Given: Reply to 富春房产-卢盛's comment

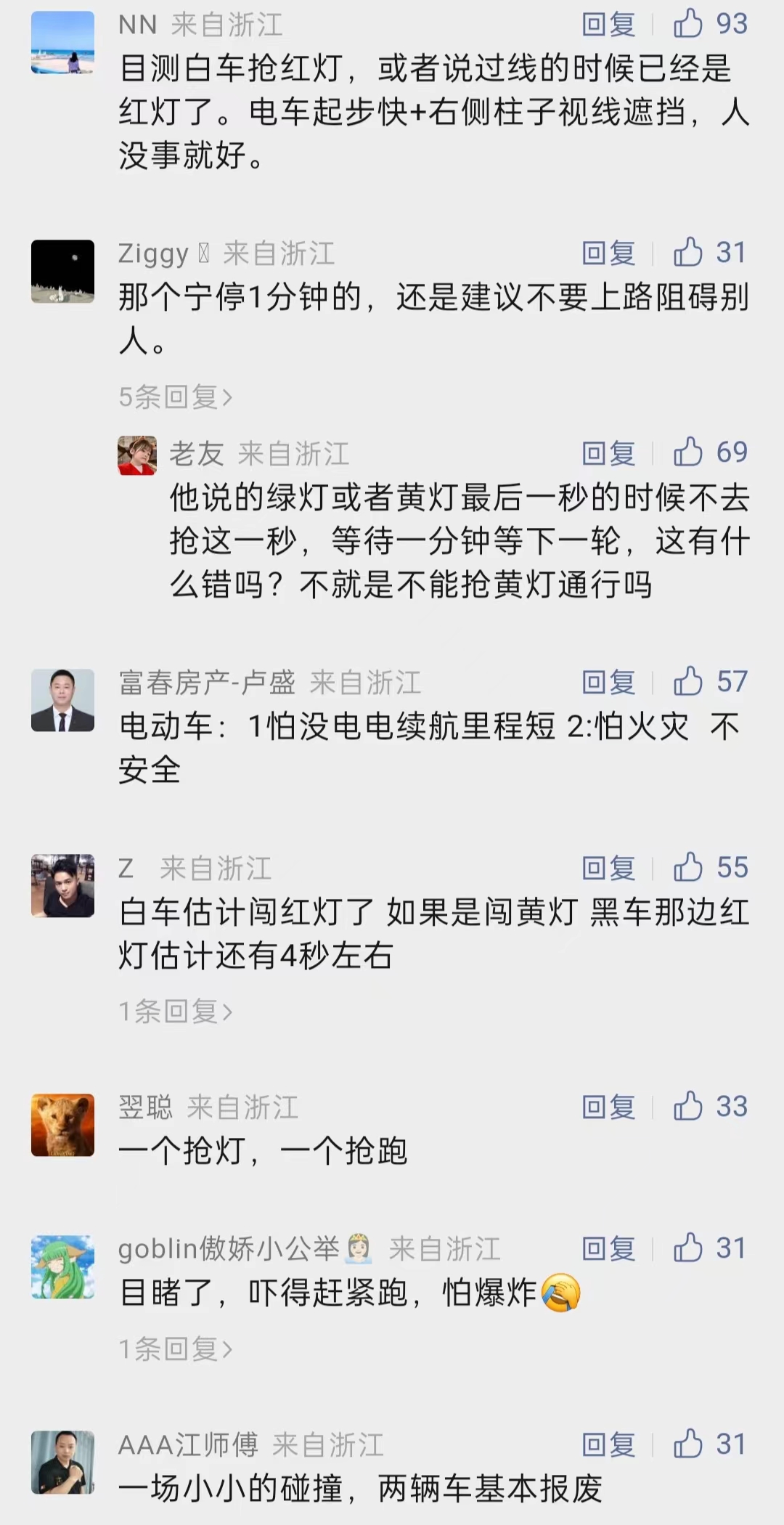Looking at the screenshot, I should (608, 683).
